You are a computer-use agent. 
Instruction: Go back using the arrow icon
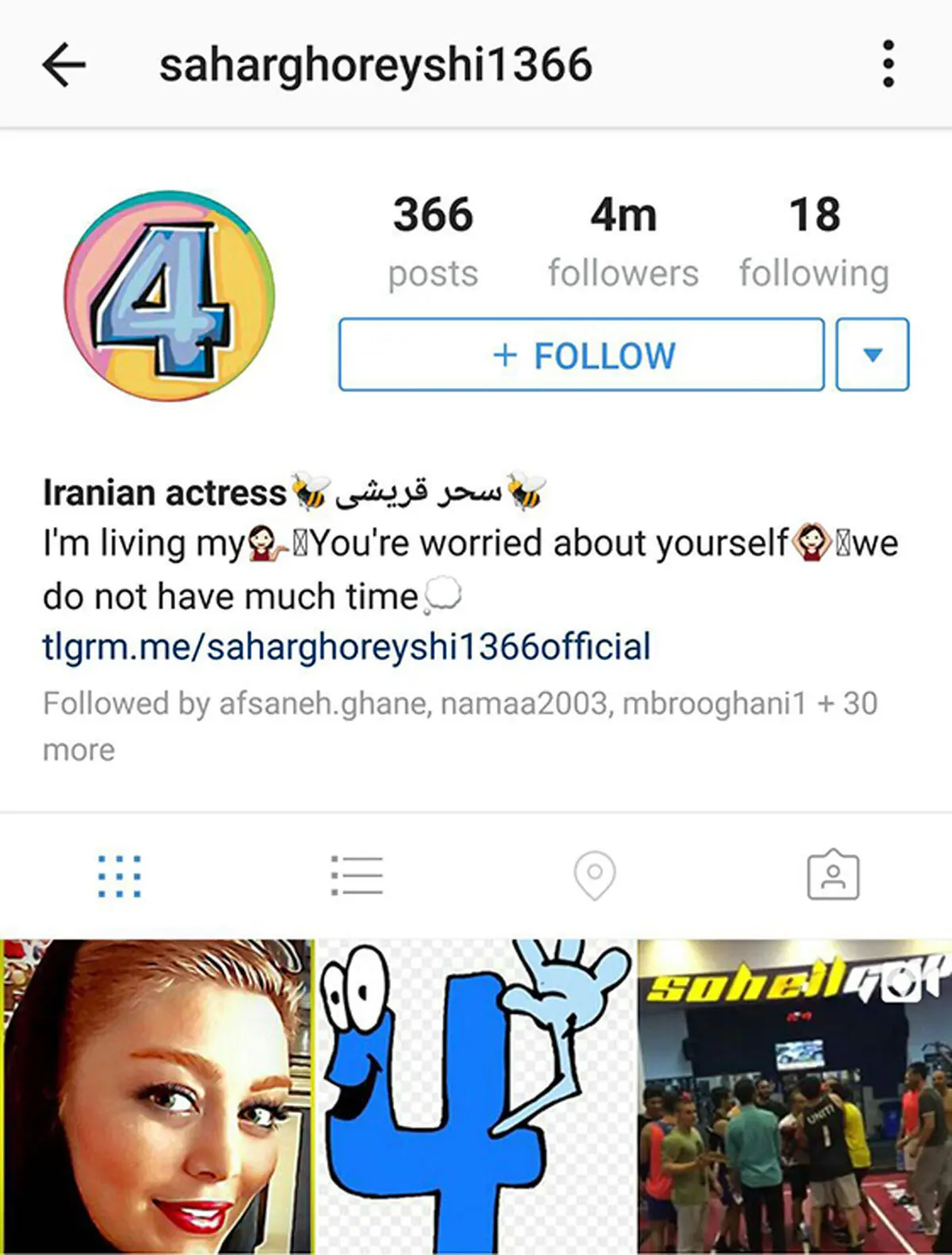tap(63, 64)
